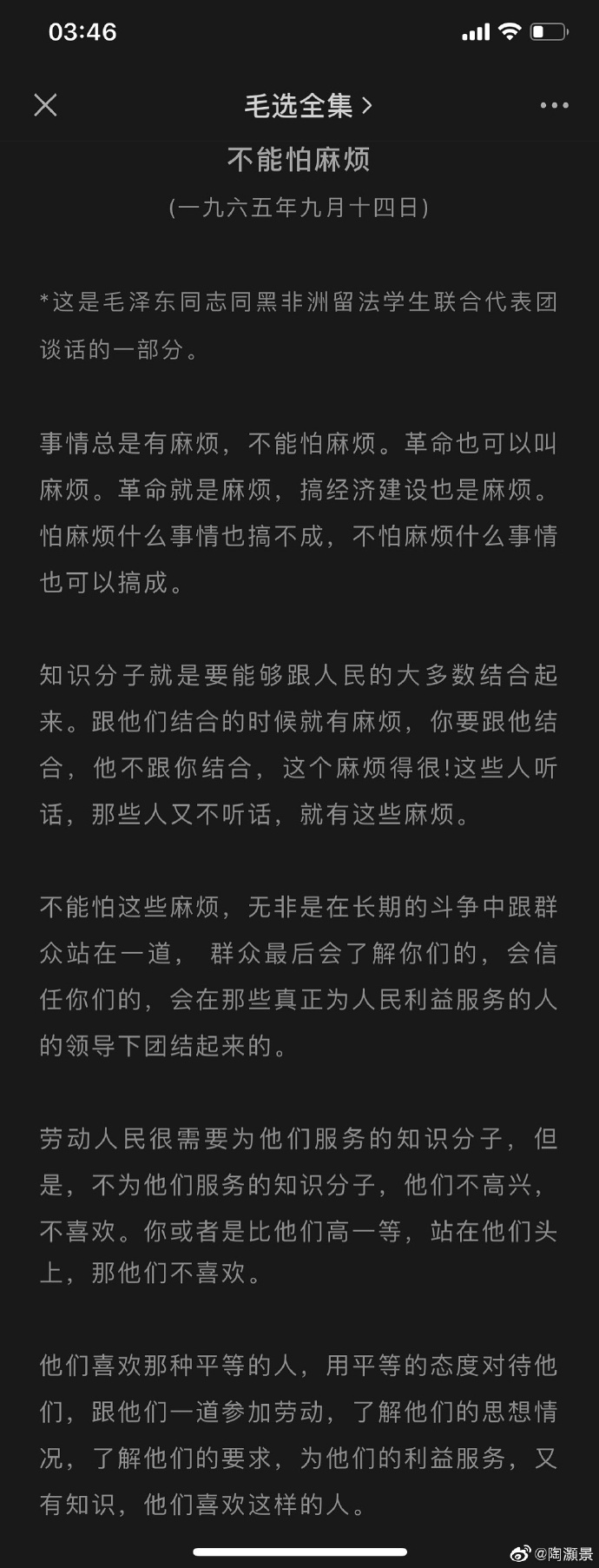Open the 毛选全集 title link
This screenshot has width=599, height=1568.
click(307, 106)
